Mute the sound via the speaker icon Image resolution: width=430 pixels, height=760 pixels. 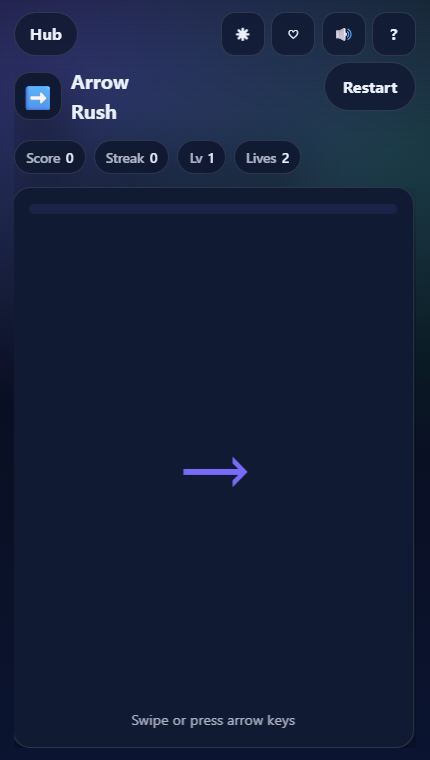coord(344,34)
